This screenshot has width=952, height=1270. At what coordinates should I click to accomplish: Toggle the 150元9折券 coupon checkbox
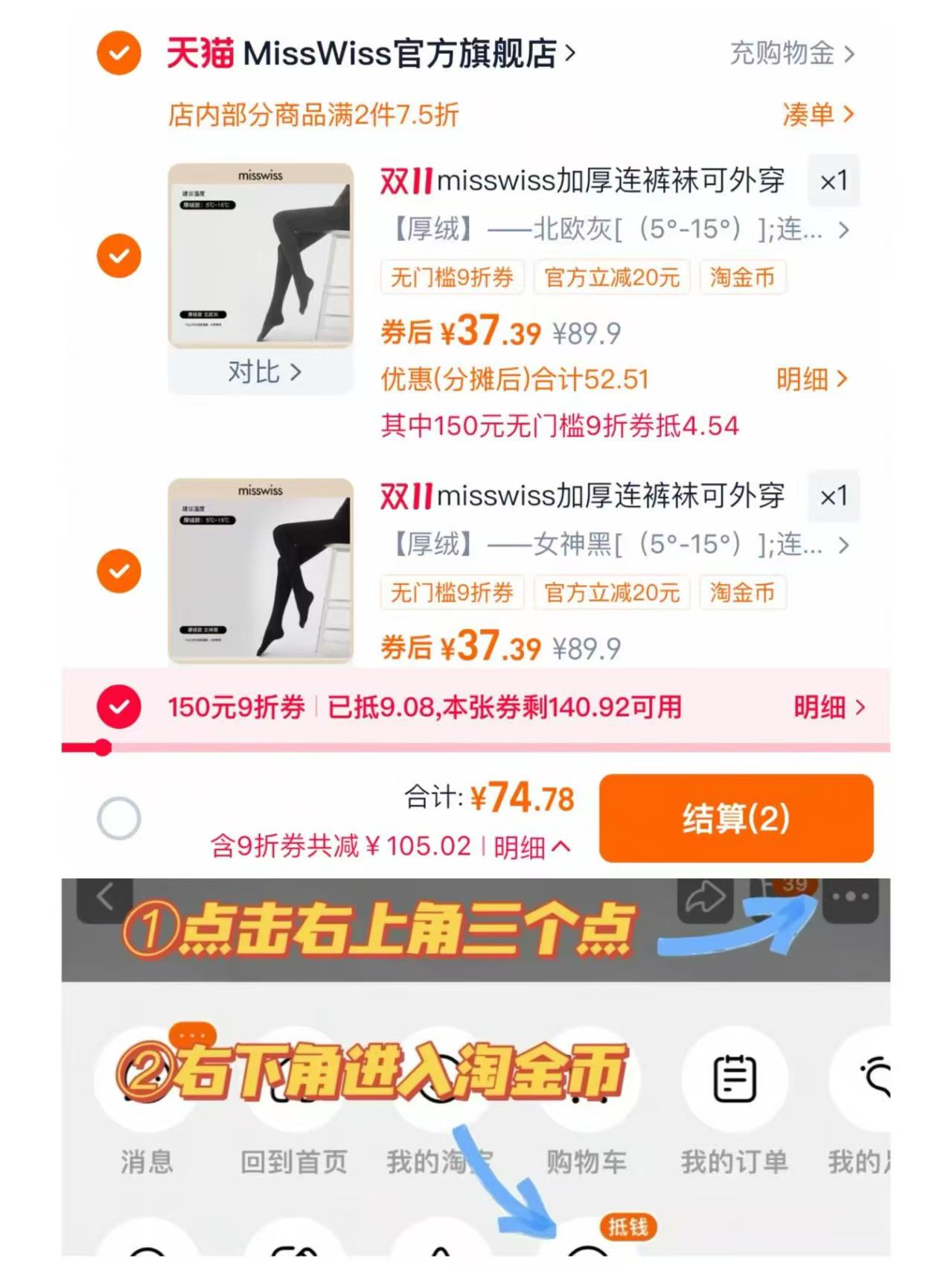coord(118,706)
